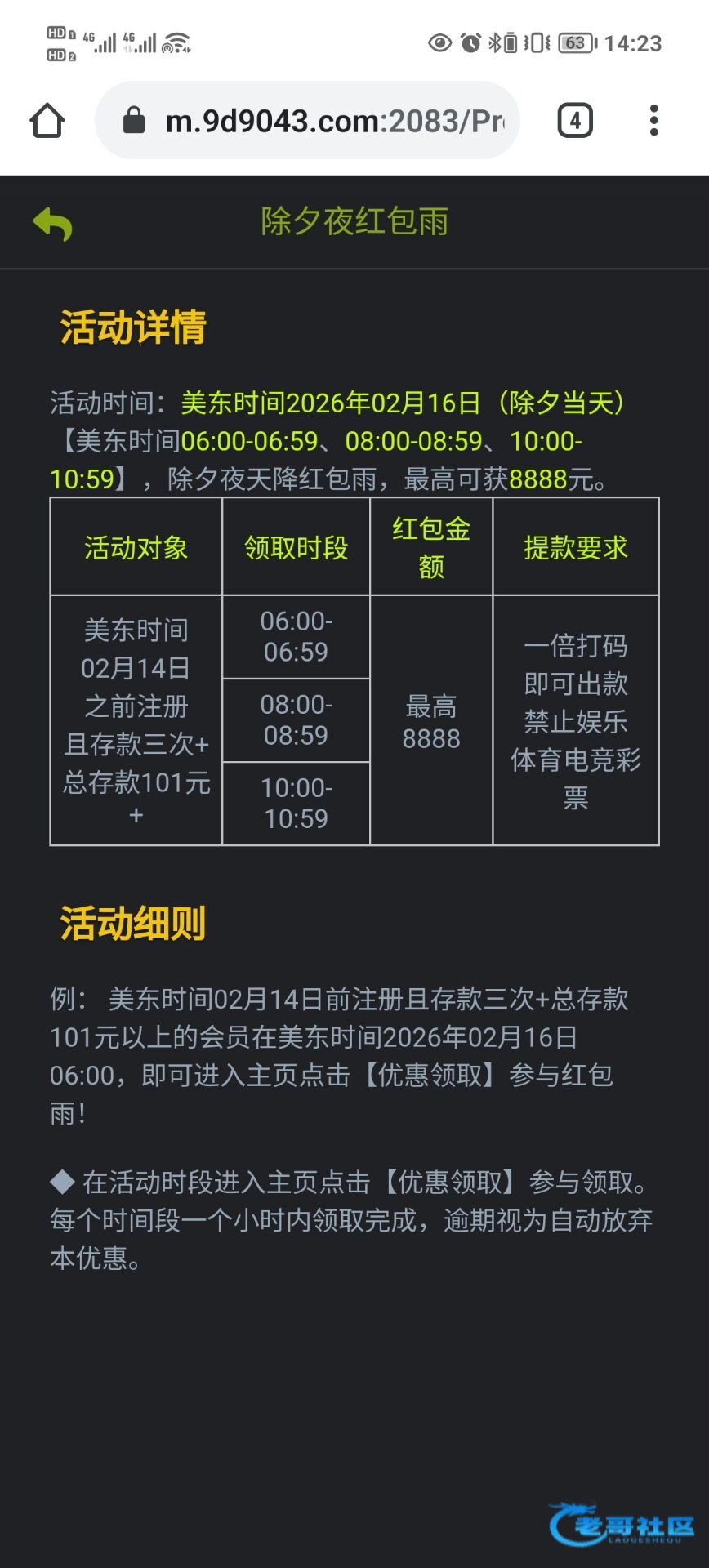Go back using the green arrow
The width and height of the screenshot is (709, 1568).
click(x=53, y=223)
